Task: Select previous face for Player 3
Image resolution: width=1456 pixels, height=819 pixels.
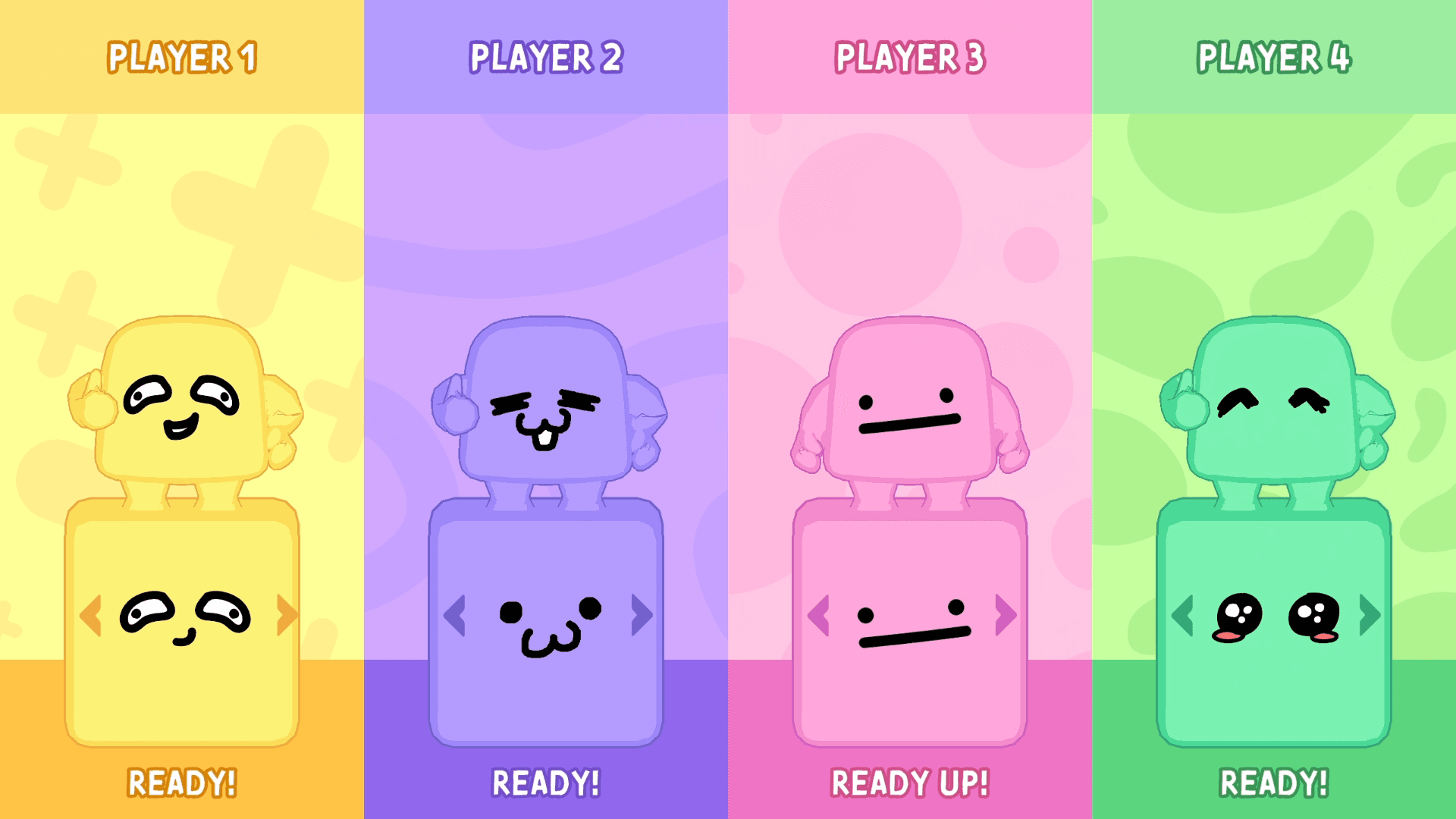Action: click(818, 615)
